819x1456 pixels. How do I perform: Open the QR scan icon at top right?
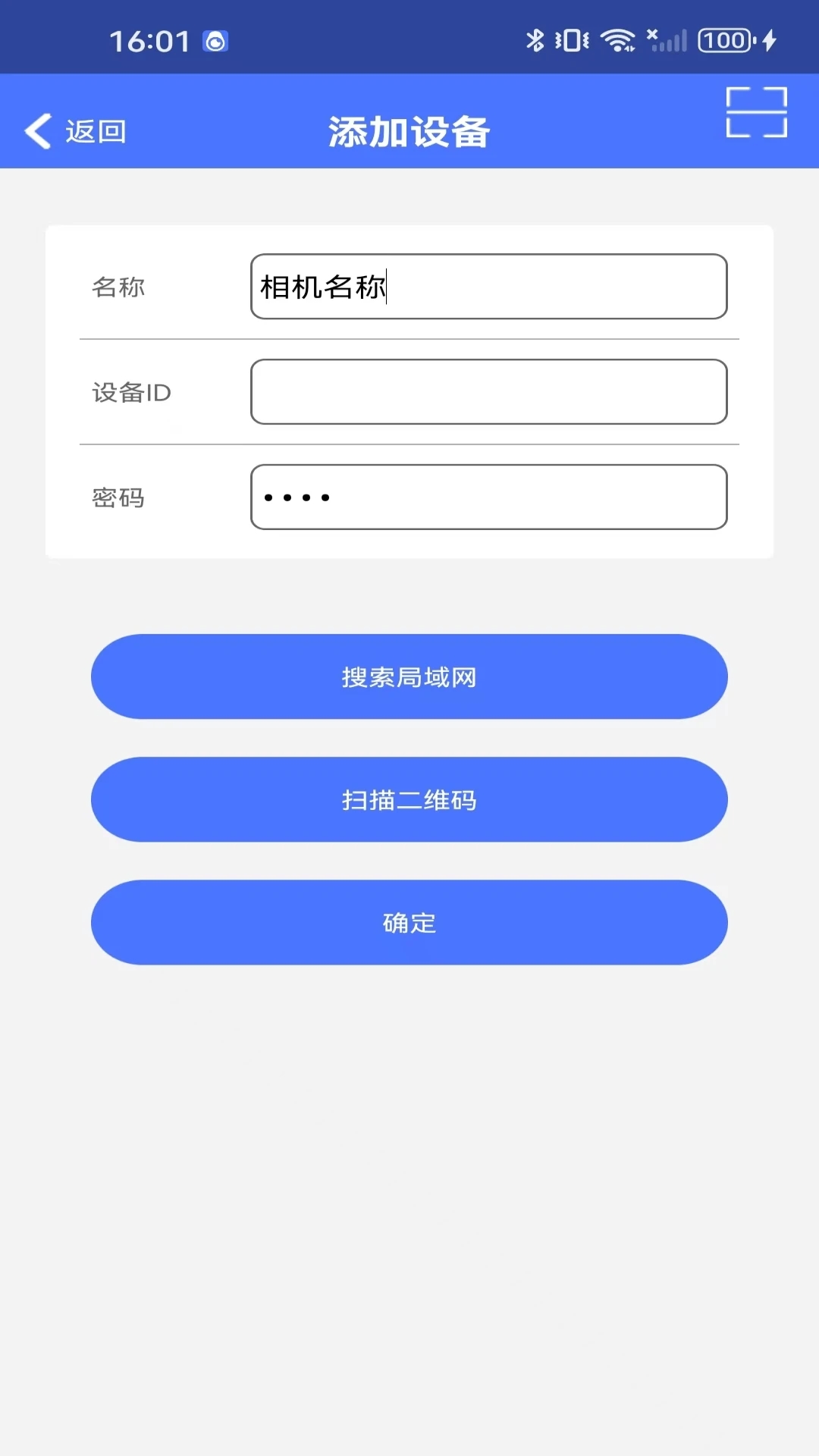(757, 111)
